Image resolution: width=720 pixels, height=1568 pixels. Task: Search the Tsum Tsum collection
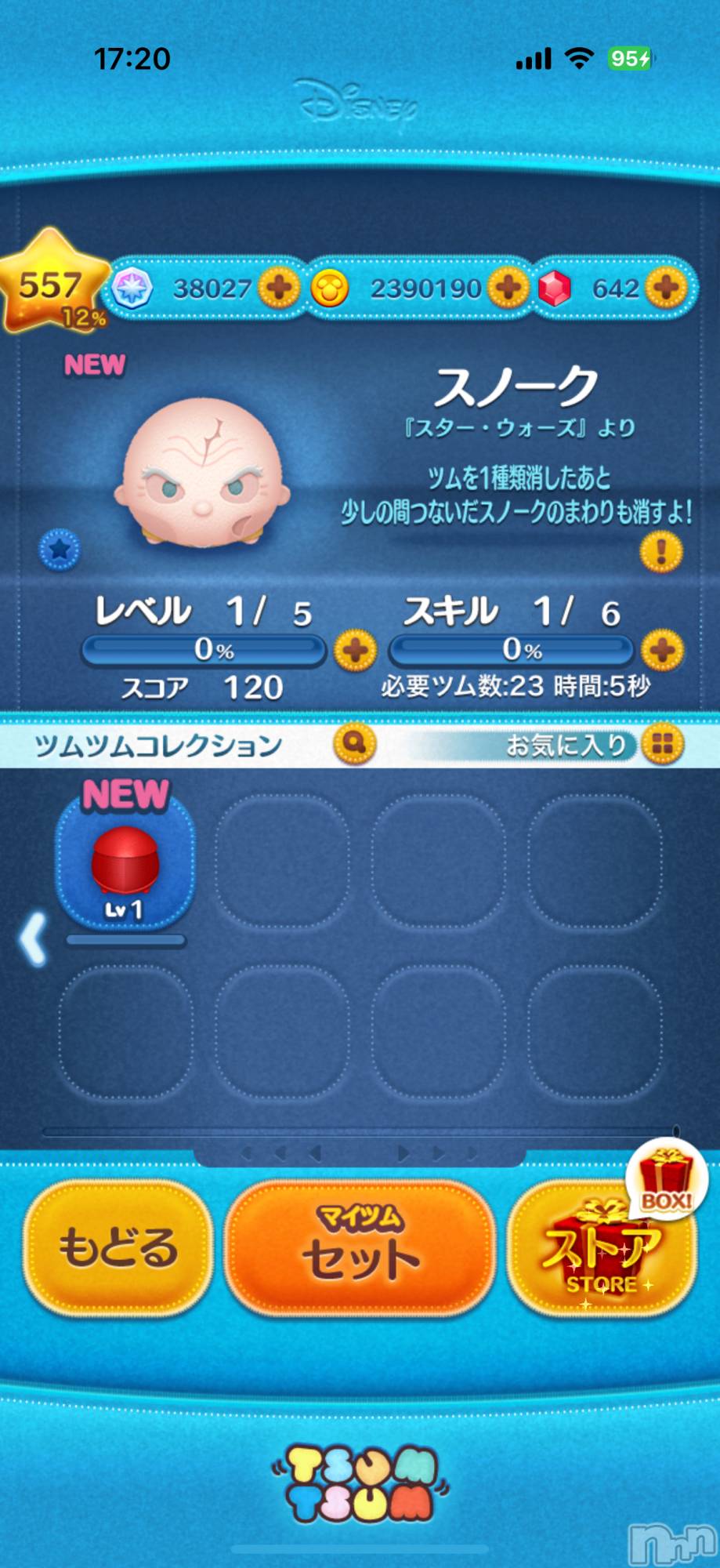355,743
